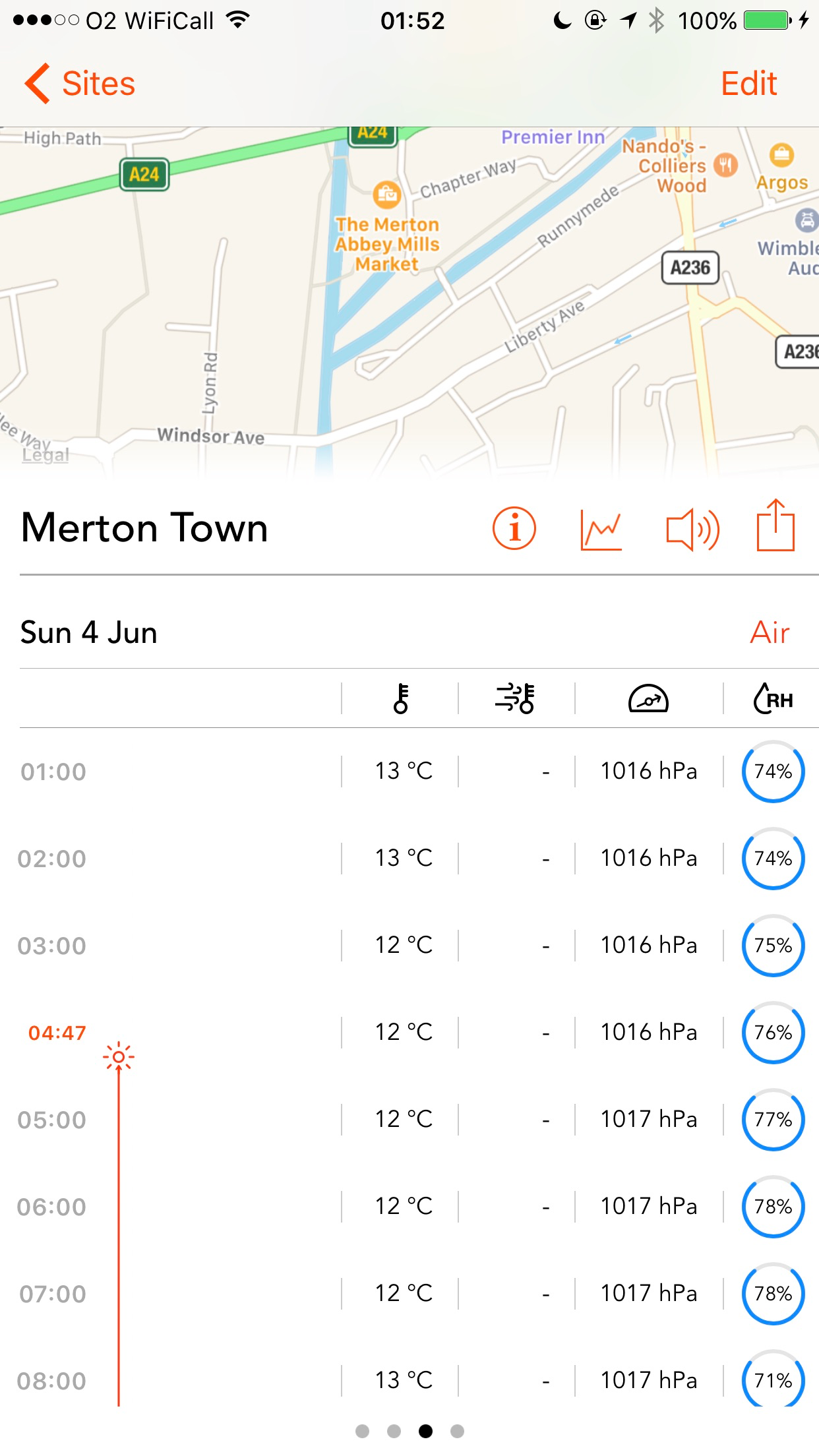The height and width of the screenshot is (1456, 819).
Task: Open the Legal link on the map
Action: click(x=45, y=455)
